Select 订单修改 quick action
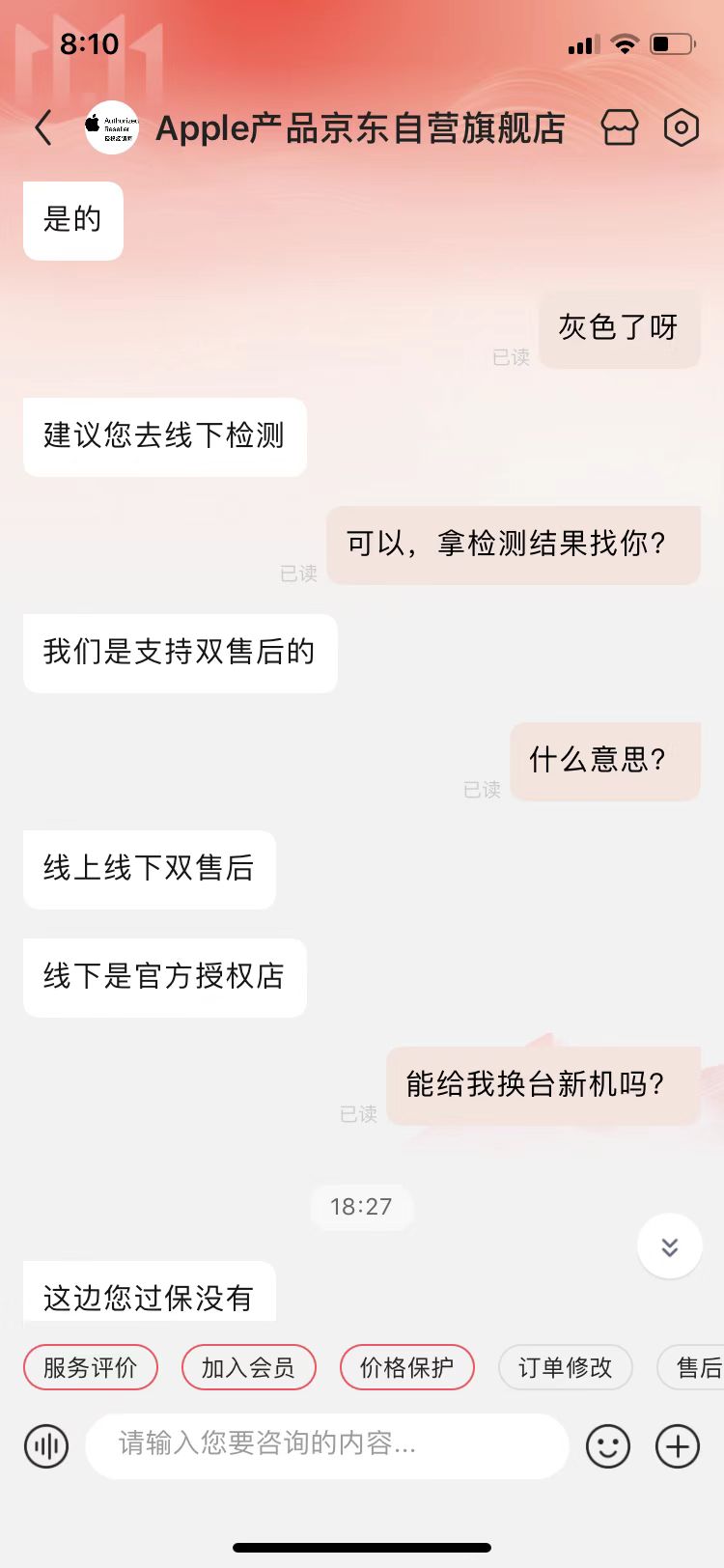This screenshot has width=724, height=1568. (x=566, y=1367)
